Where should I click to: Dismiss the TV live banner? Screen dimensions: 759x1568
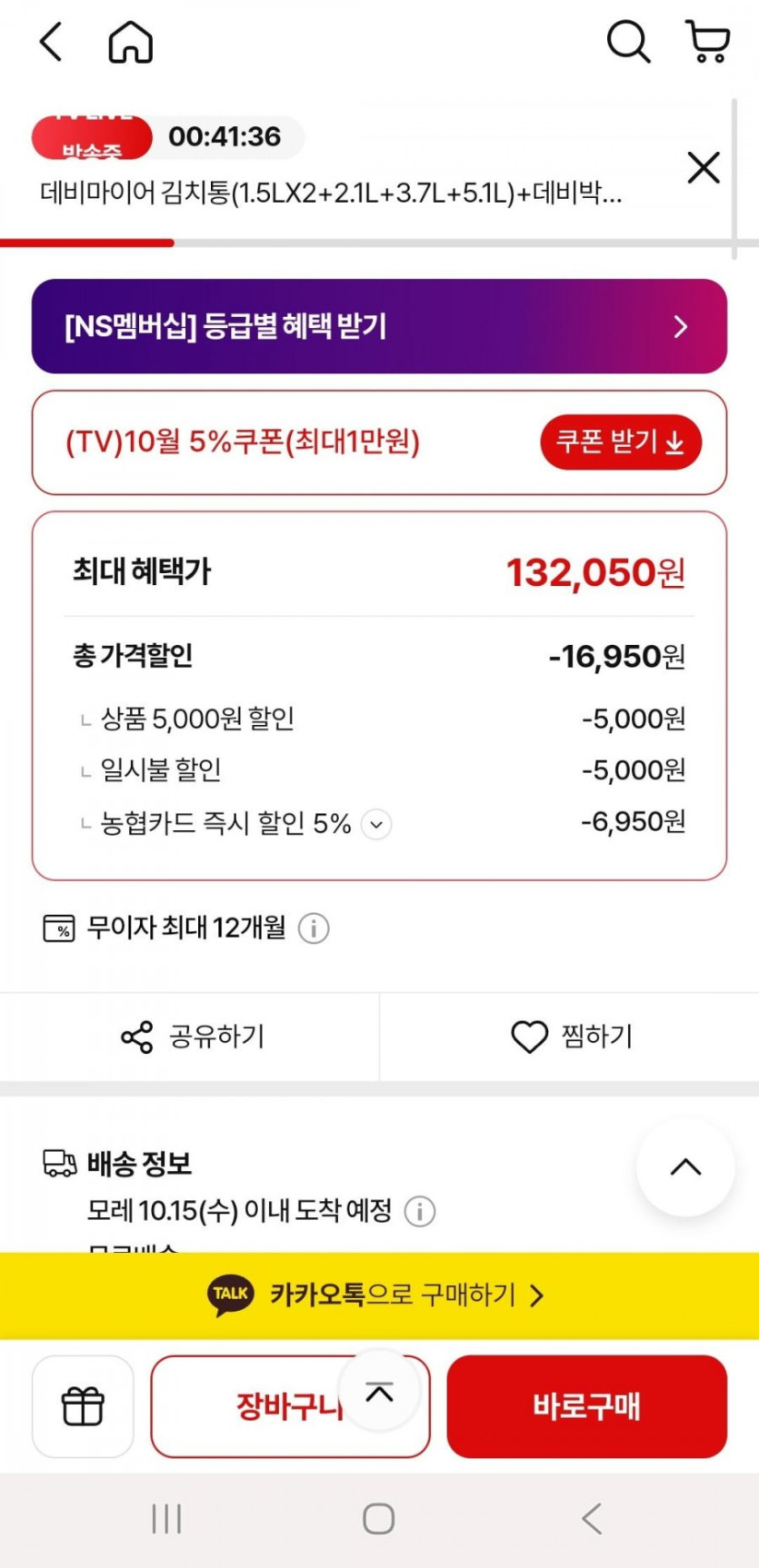point(704,168)
